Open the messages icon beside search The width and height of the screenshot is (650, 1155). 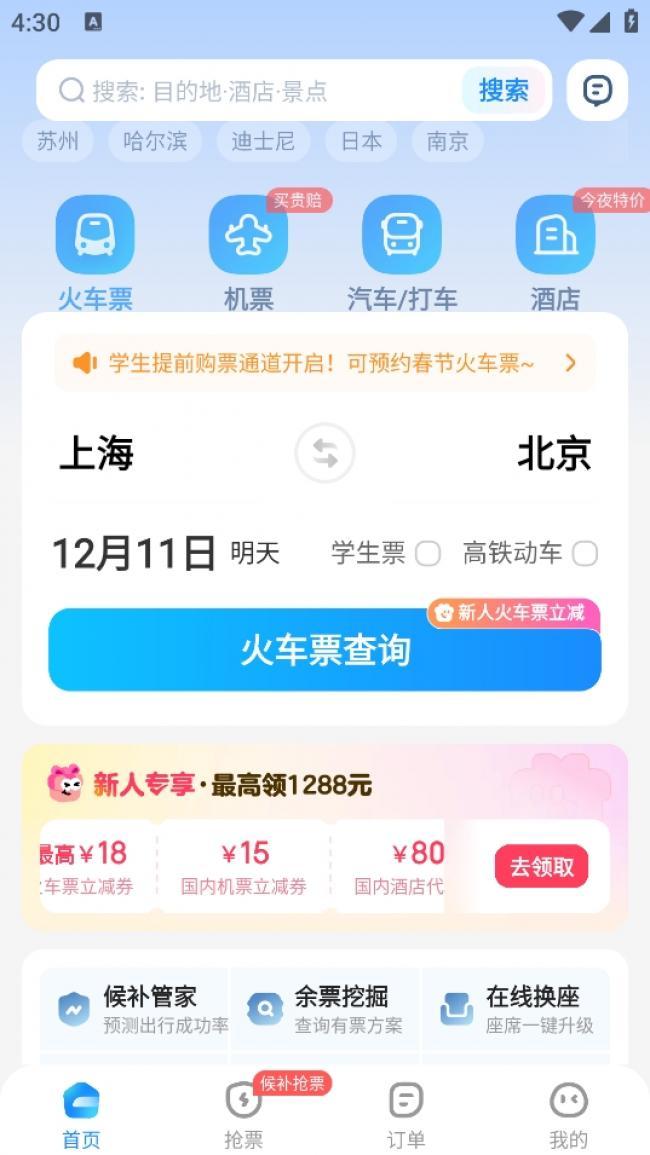[597, 91]
